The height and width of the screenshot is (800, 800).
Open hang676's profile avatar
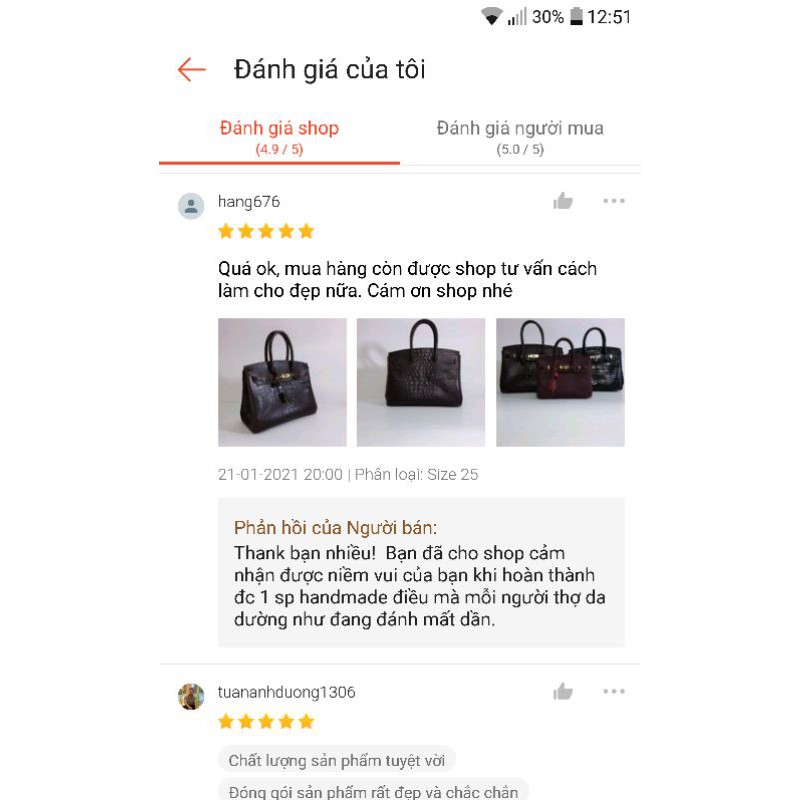coord(191,206)
